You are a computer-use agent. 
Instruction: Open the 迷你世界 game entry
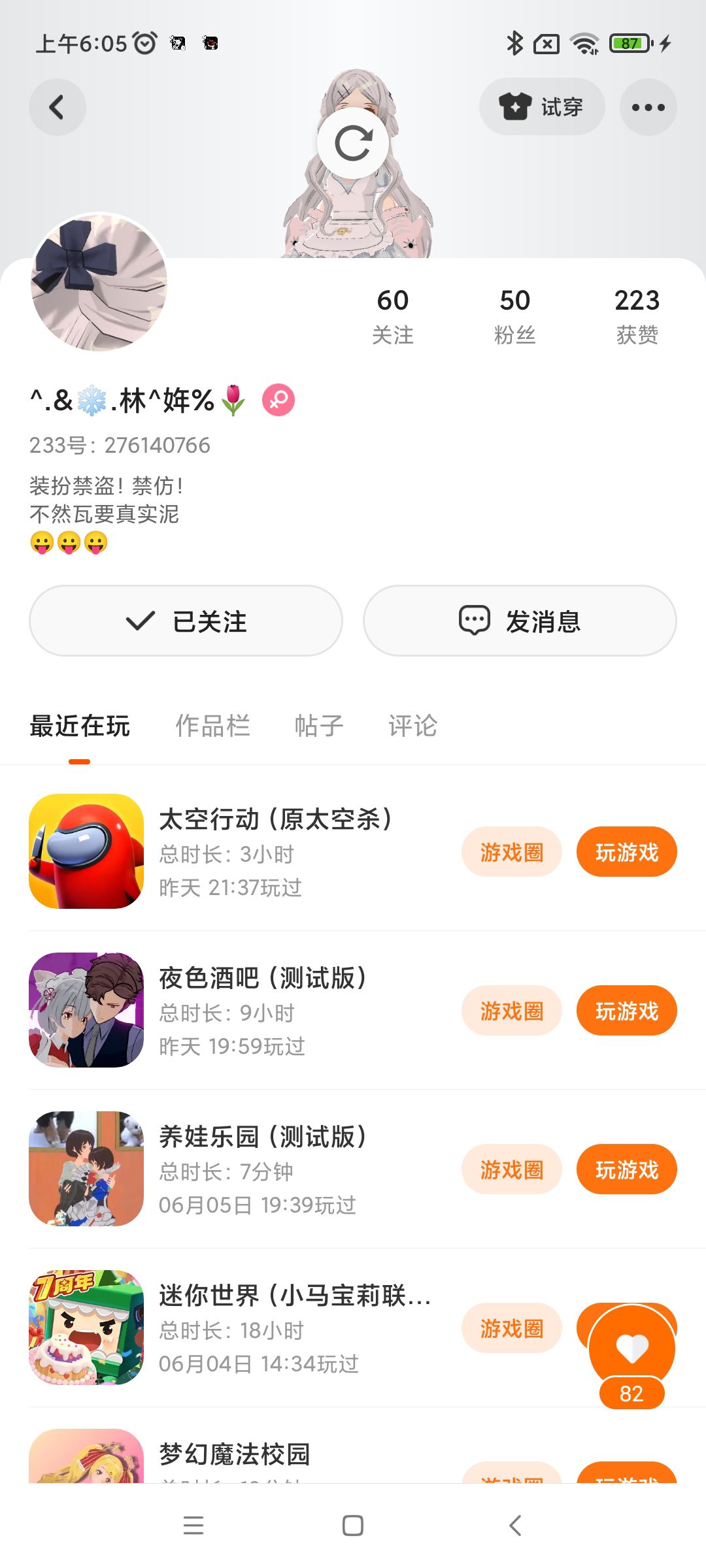point(261,1328)
